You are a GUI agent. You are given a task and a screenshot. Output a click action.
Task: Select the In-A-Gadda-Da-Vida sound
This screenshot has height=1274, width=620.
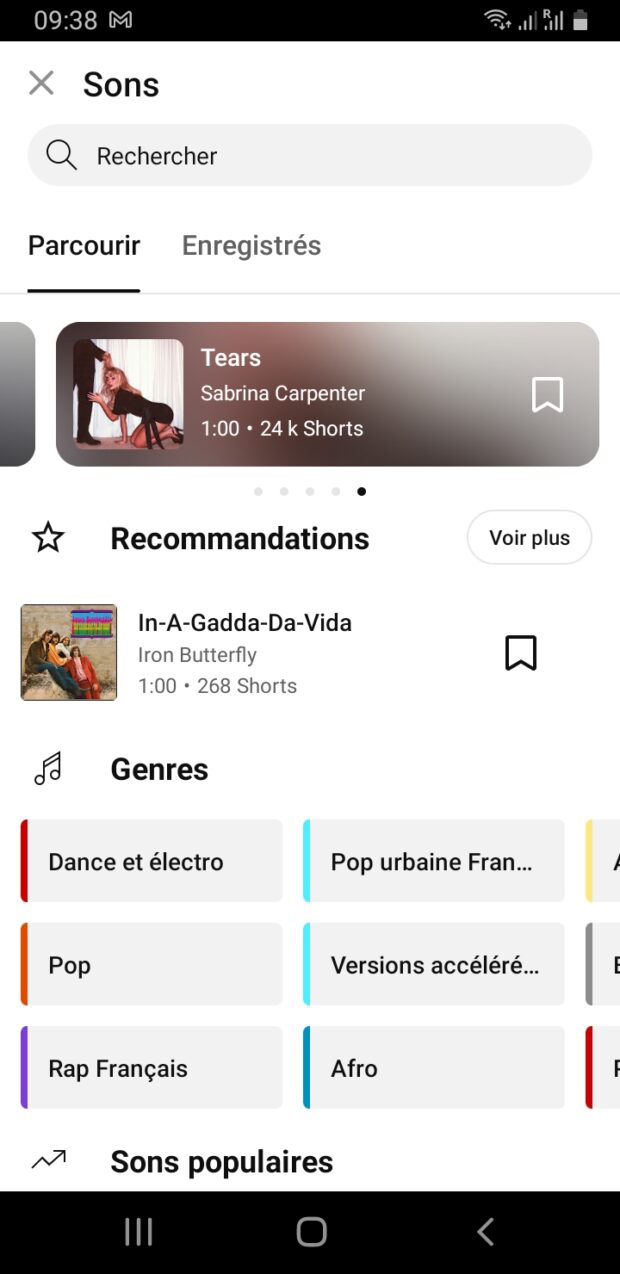tap(245, 652)
